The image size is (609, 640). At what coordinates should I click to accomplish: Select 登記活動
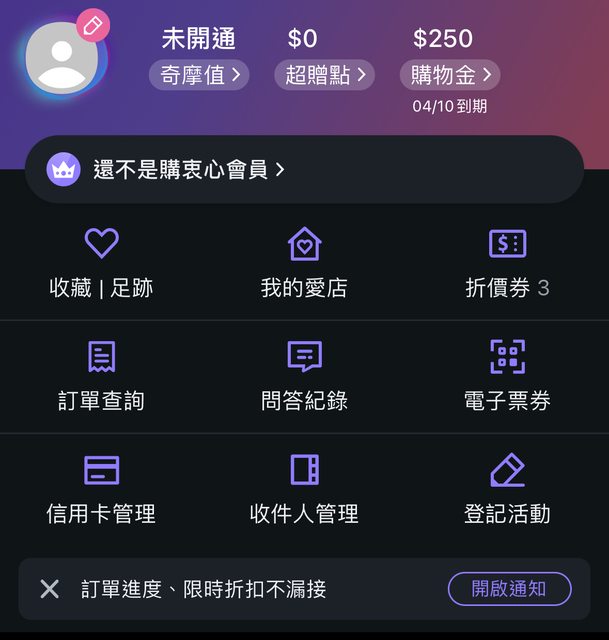(507, 490)
